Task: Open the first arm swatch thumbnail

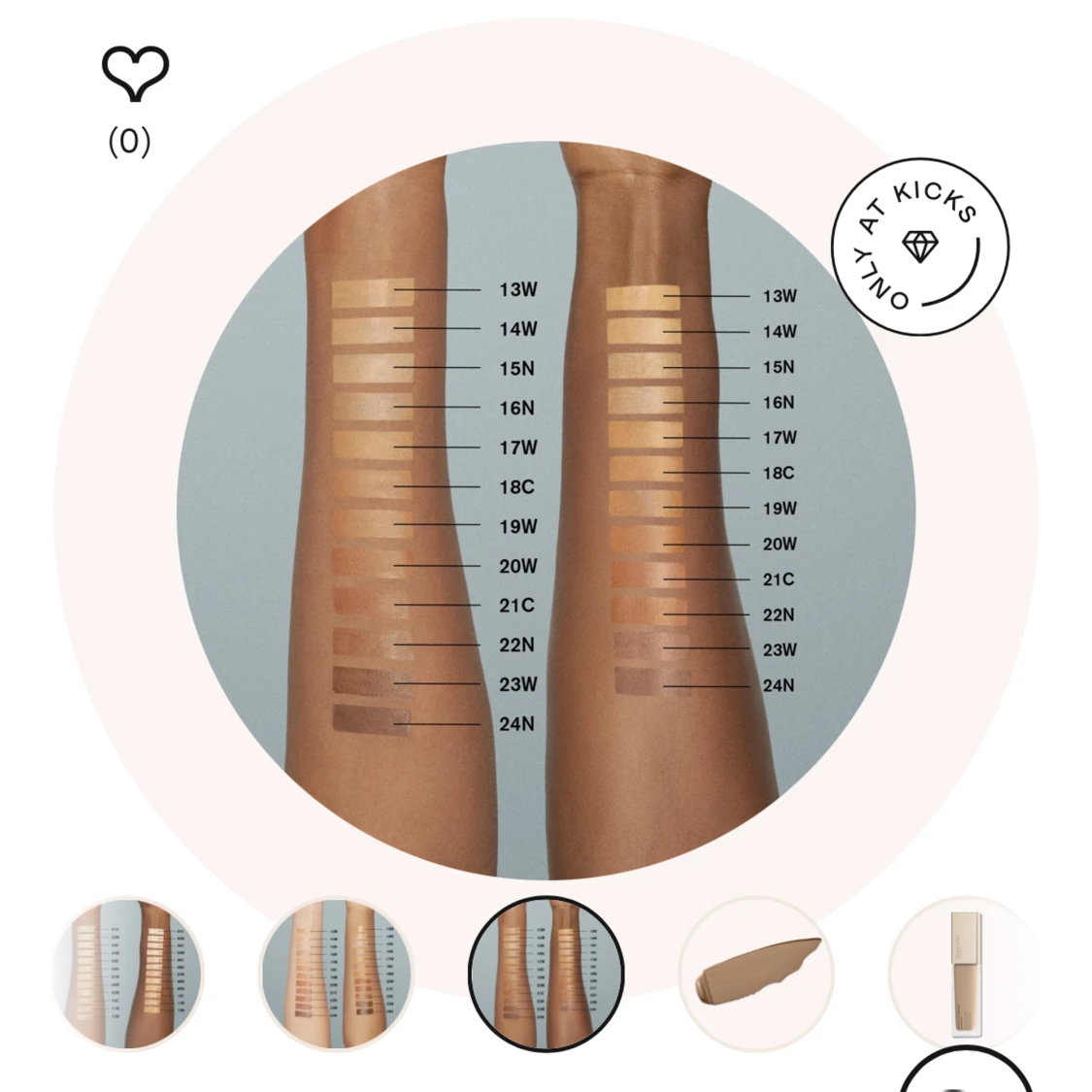Action: click(x=128, y=973)
